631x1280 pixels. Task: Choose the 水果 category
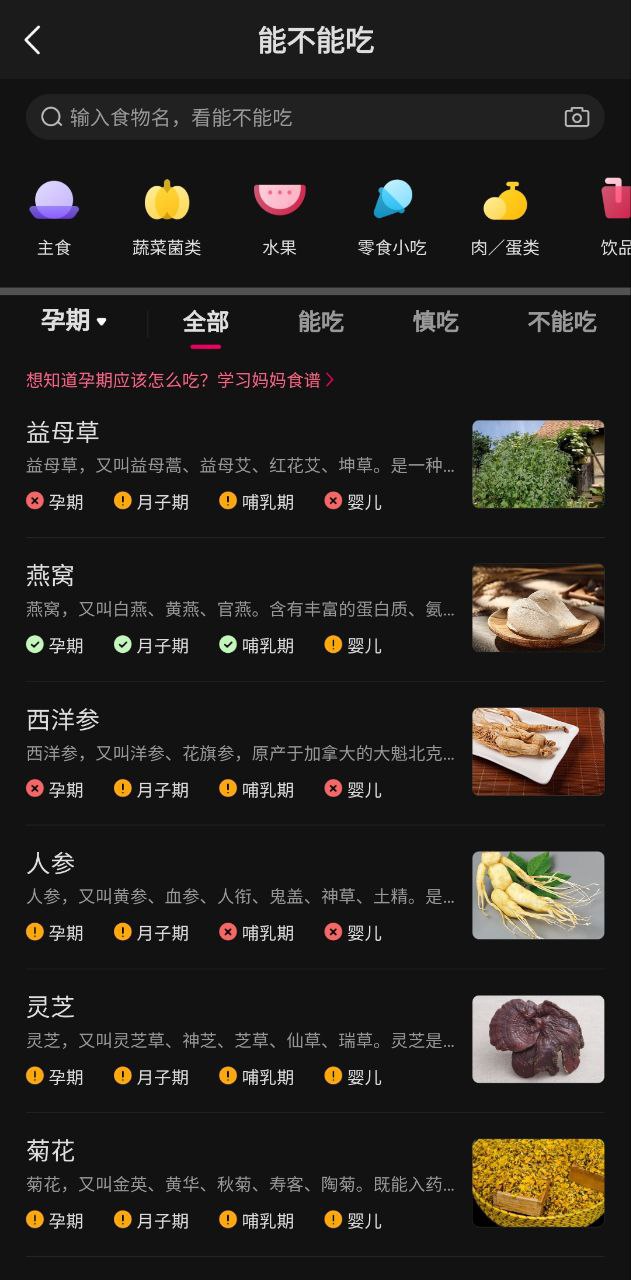tap(280, 217)
